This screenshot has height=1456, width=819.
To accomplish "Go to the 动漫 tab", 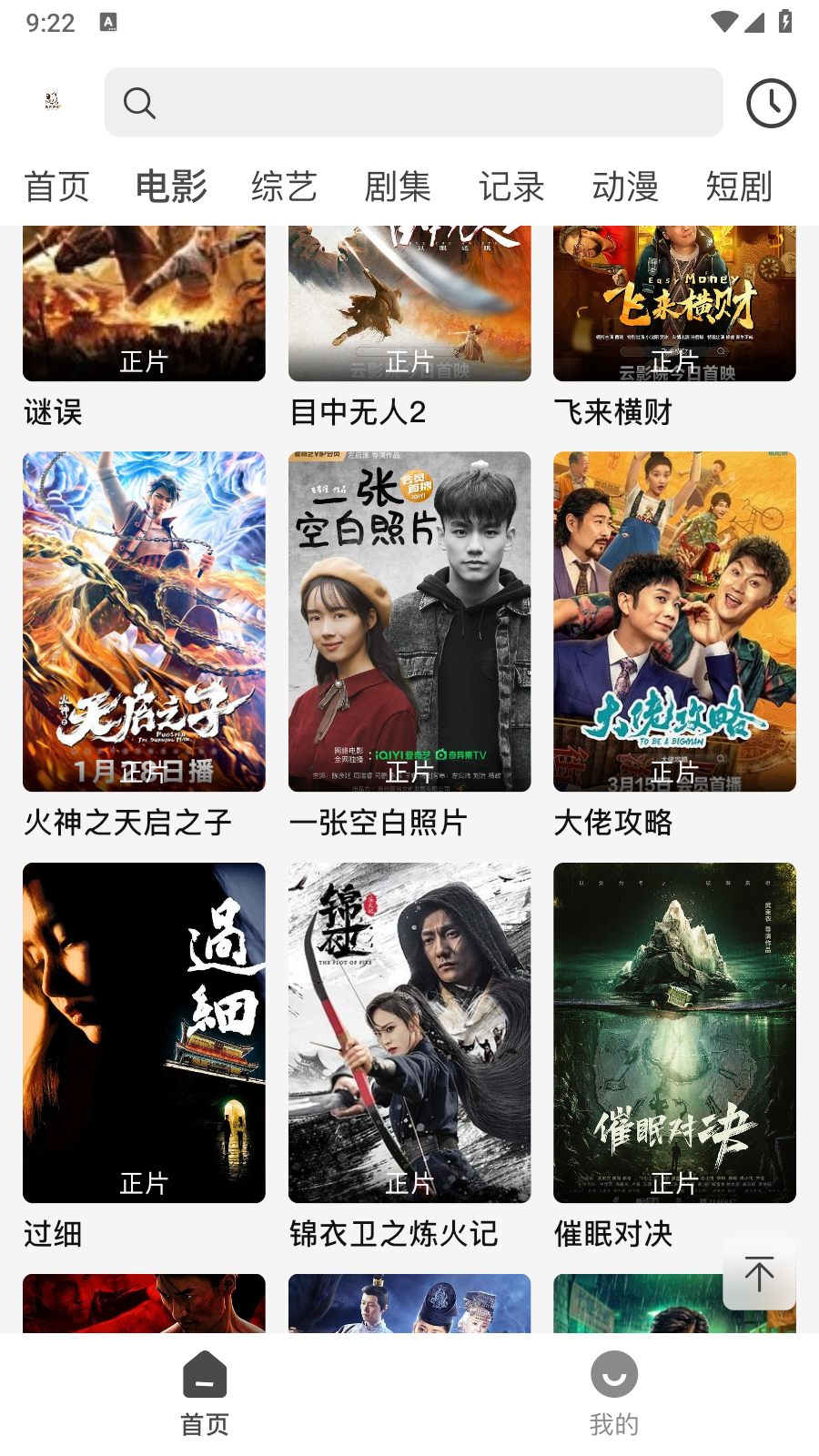I will click(625, 187).
